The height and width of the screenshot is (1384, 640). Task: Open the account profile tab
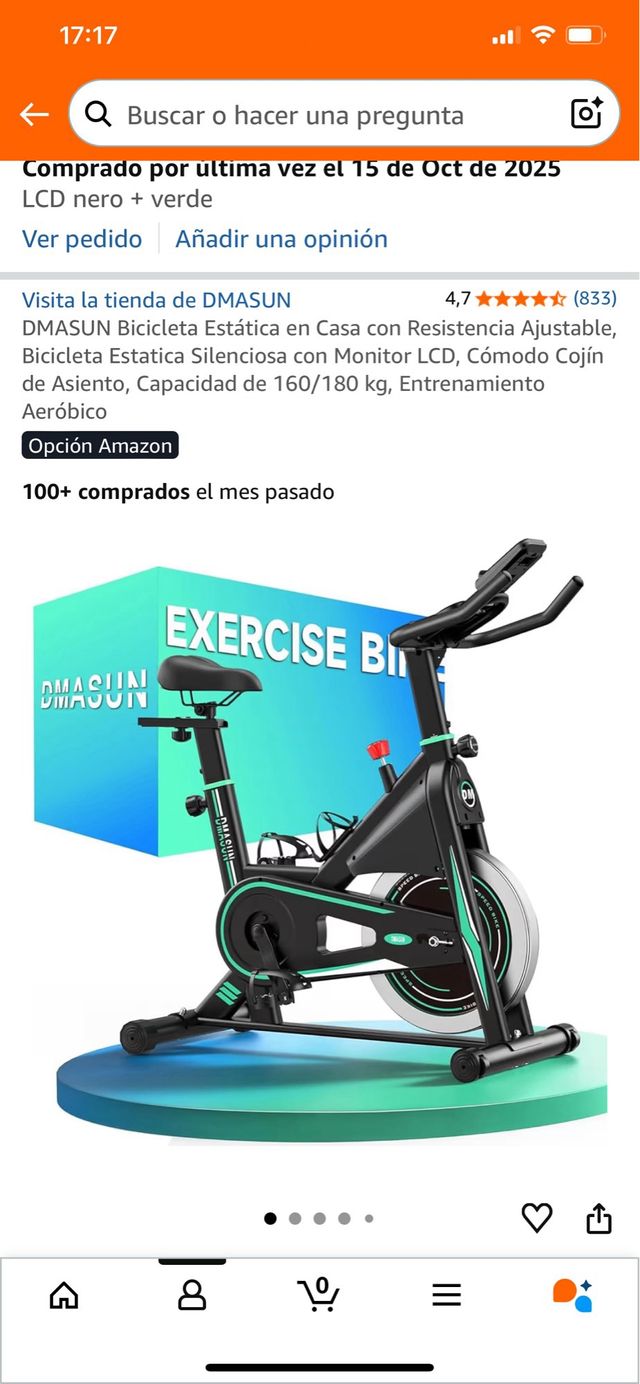[191, 1295]
